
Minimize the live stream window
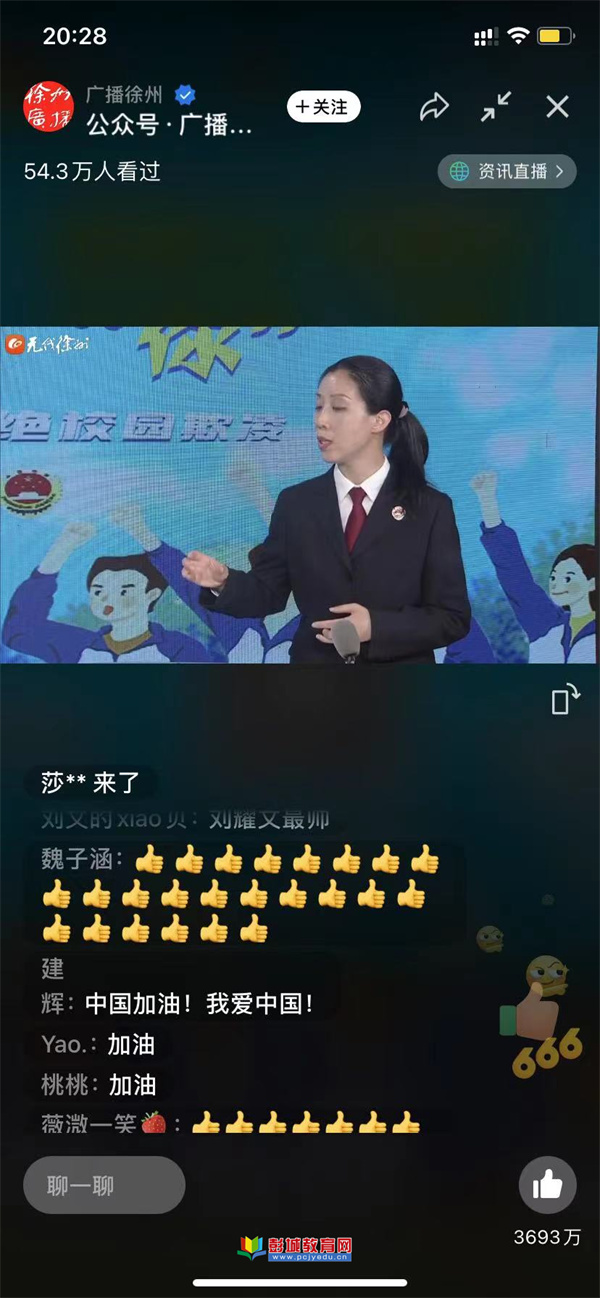[x=496, y=107]
